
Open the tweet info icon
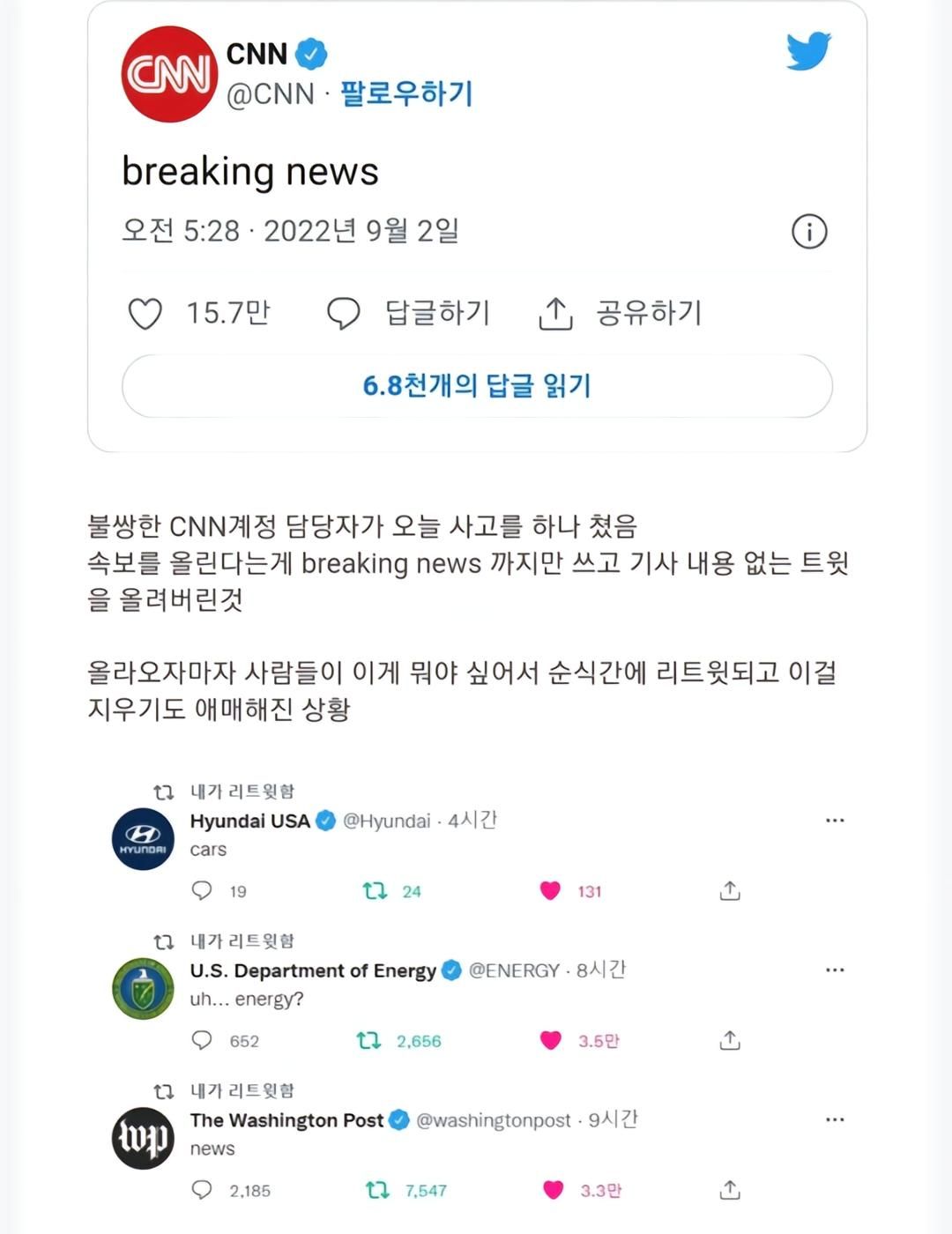(x=808, y=232)
